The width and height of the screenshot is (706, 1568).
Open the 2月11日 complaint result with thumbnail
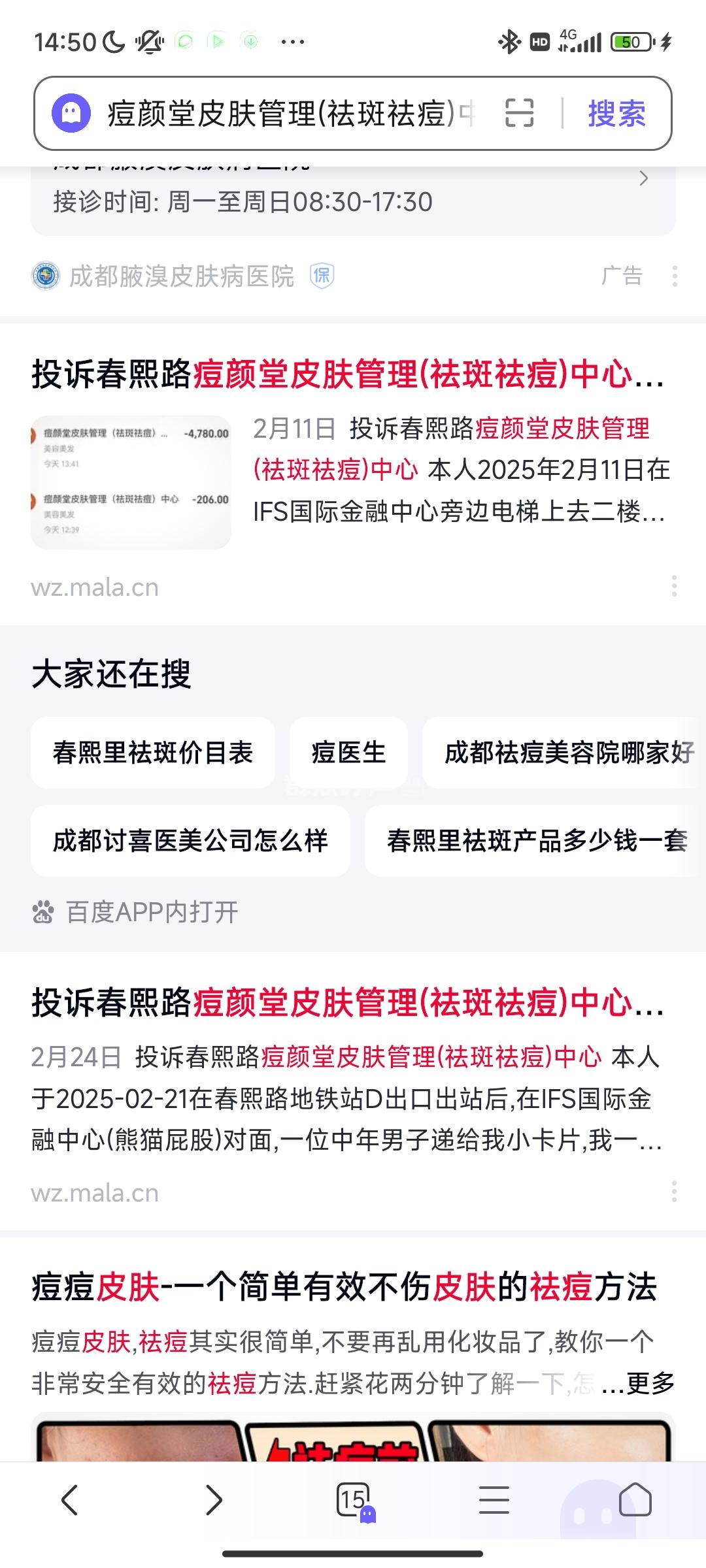pos(346,375)
